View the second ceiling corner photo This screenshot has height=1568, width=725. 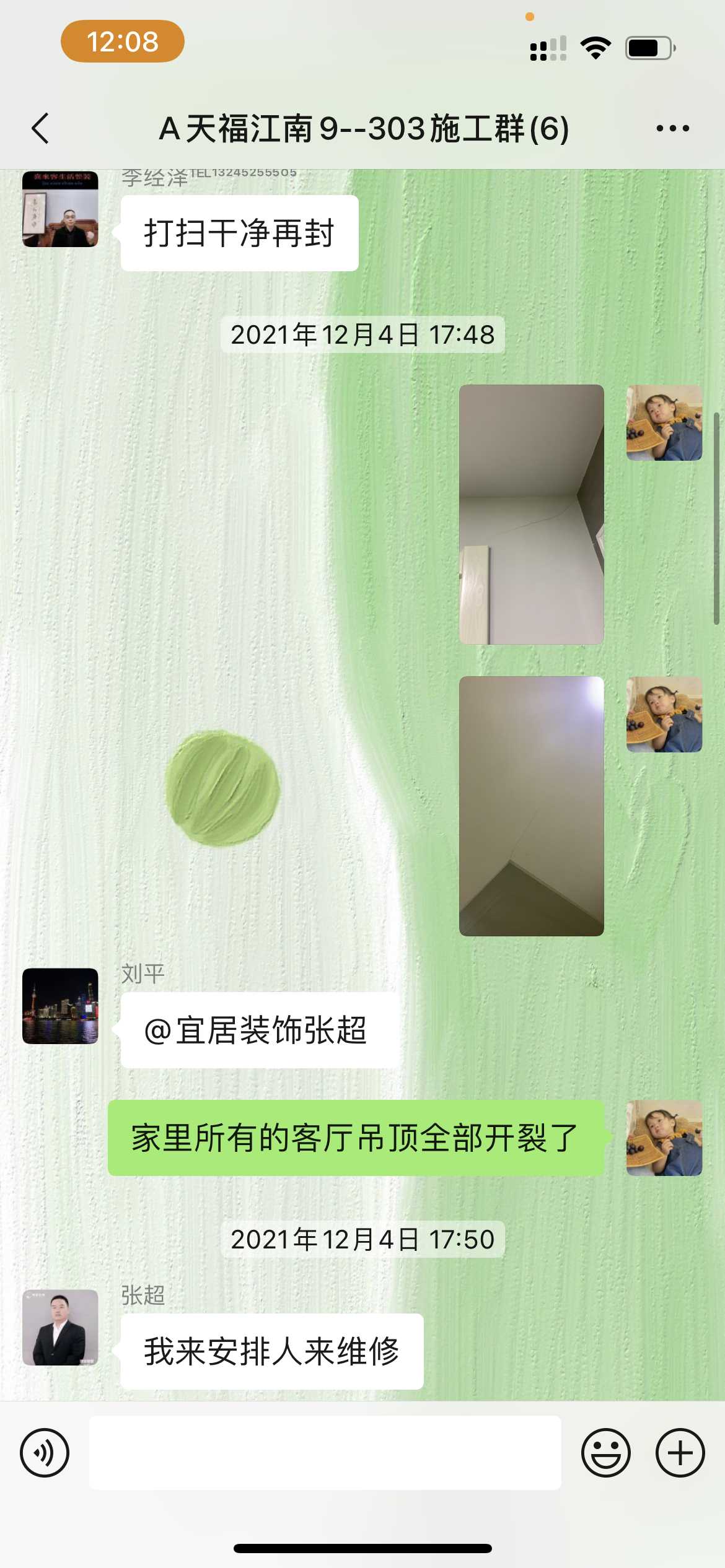(x=531, y=806)
